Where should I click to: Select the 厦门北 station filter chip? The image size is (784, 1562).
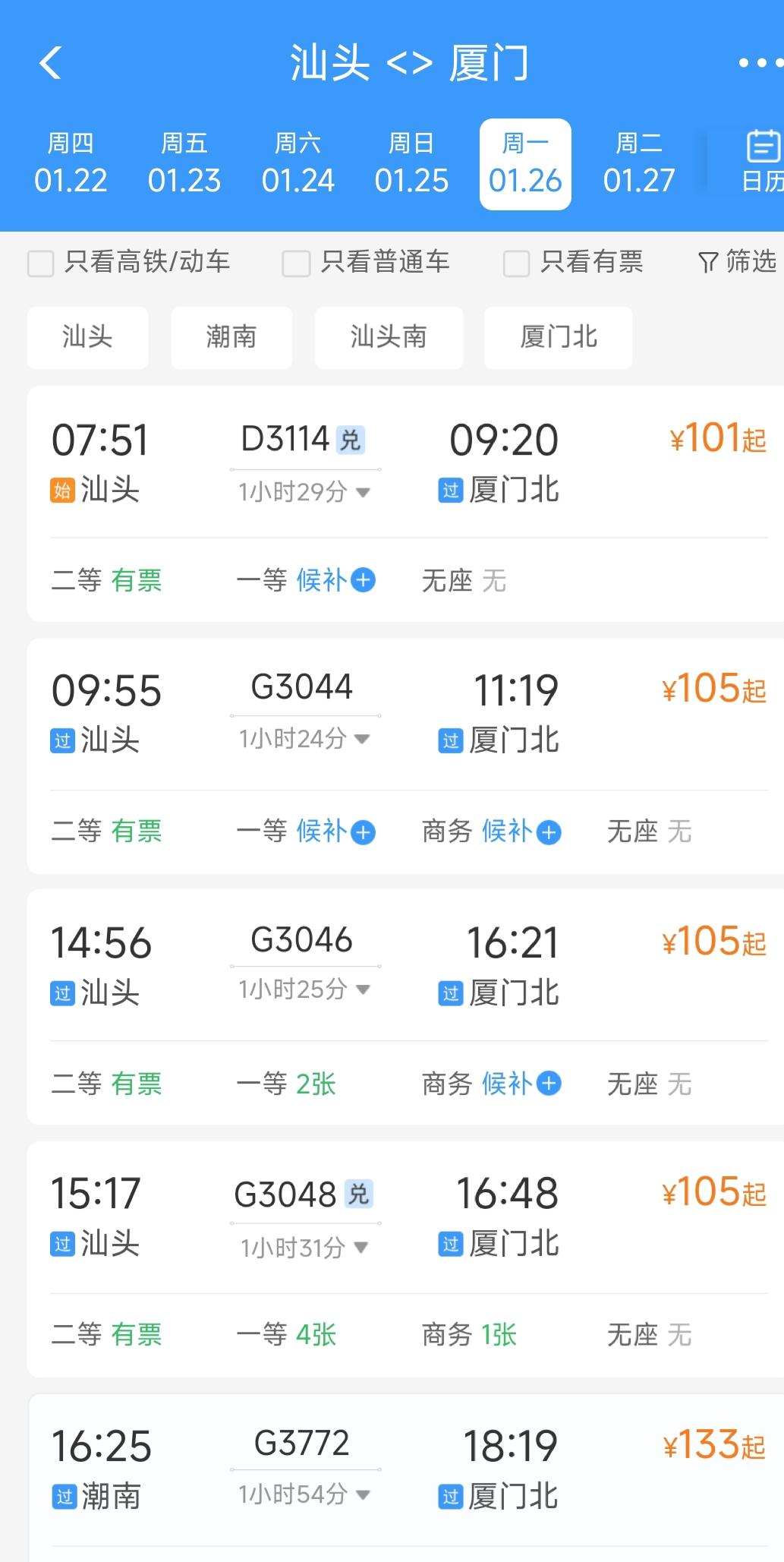pos(558,338)
